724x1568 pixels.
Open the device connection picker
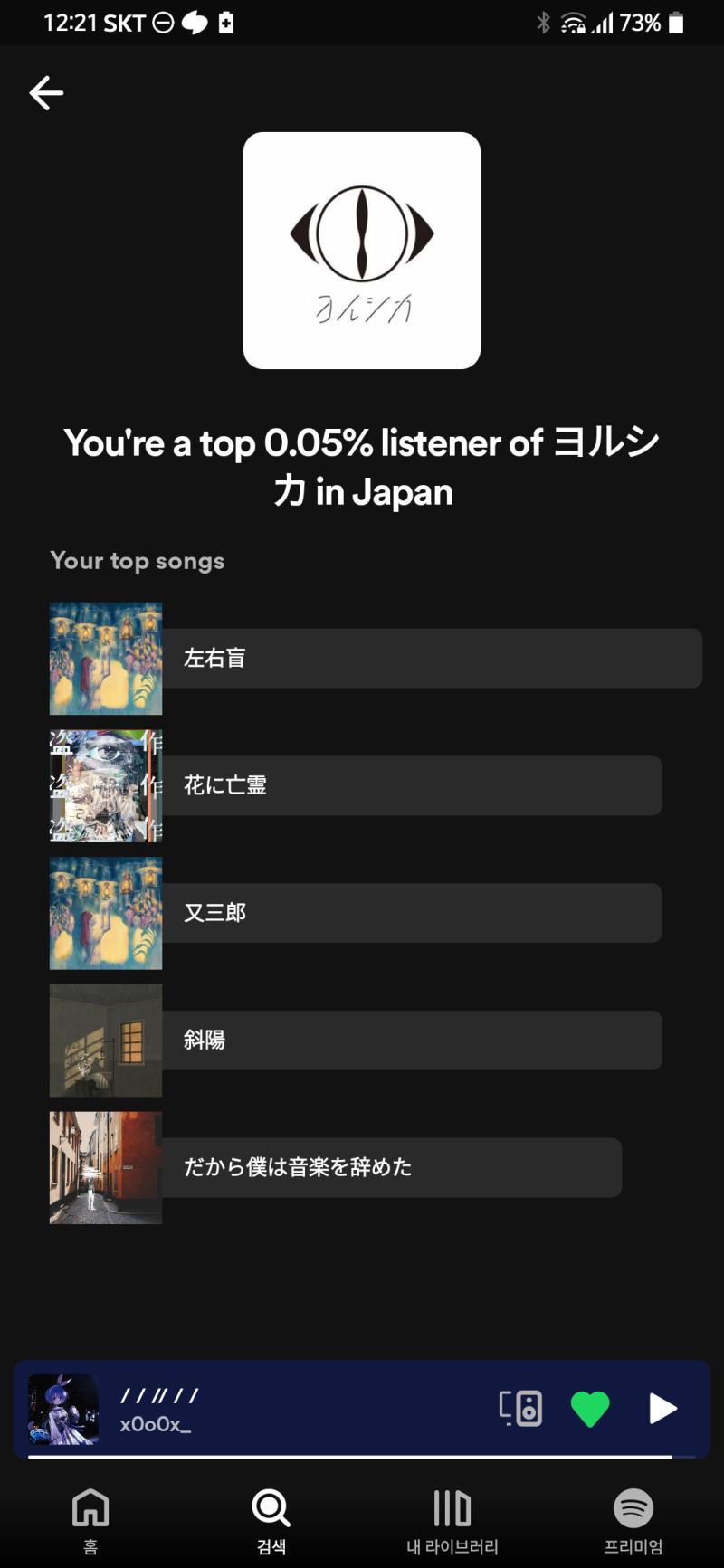(x=520, y=1409)
